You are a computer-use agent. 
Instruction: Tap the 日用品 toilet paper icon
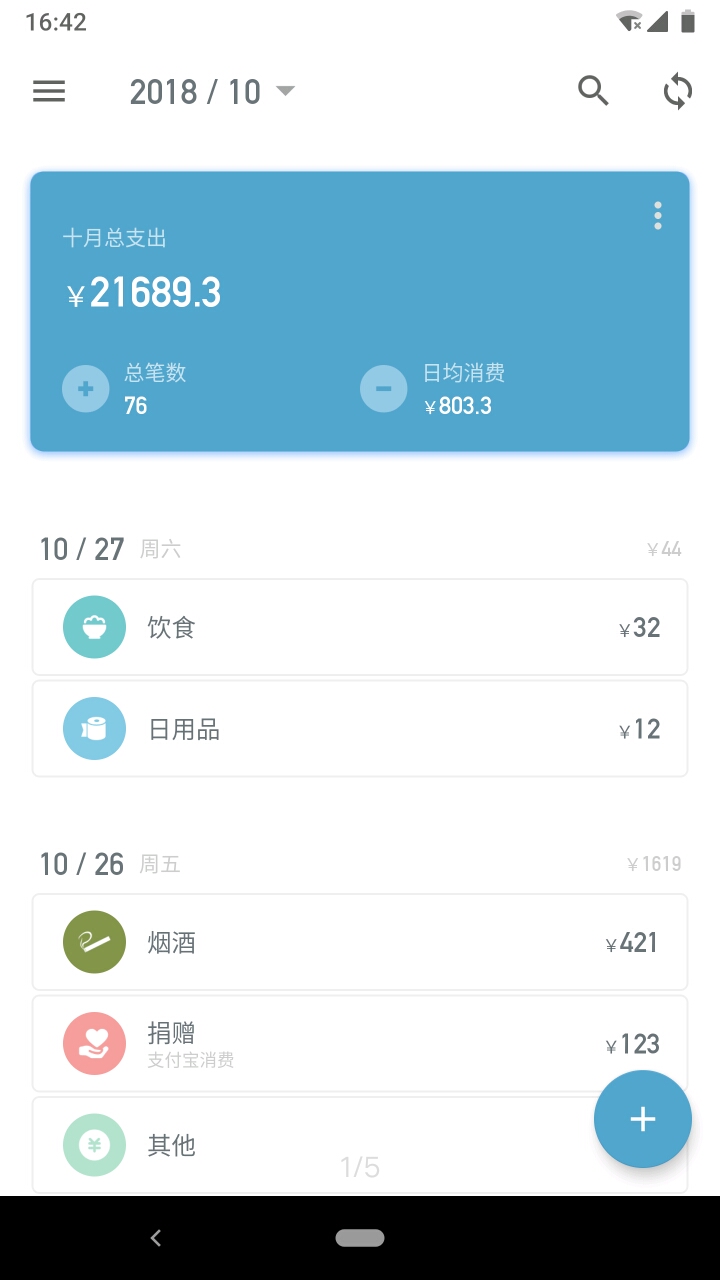(94, 728)
